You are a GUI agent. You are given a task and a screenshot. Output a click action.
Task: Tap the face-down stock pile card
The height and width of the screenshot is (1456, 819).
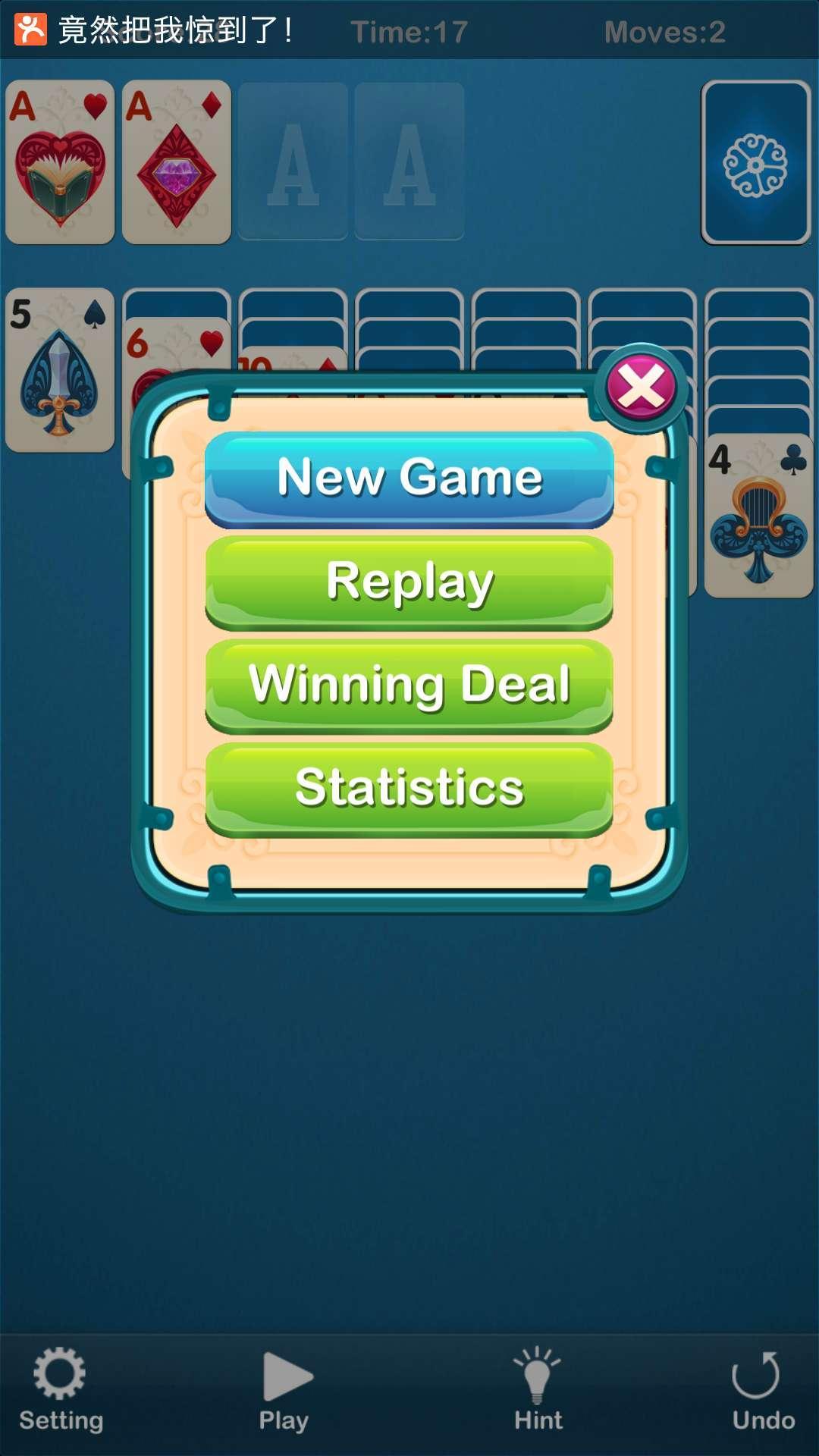click(757, 159)
